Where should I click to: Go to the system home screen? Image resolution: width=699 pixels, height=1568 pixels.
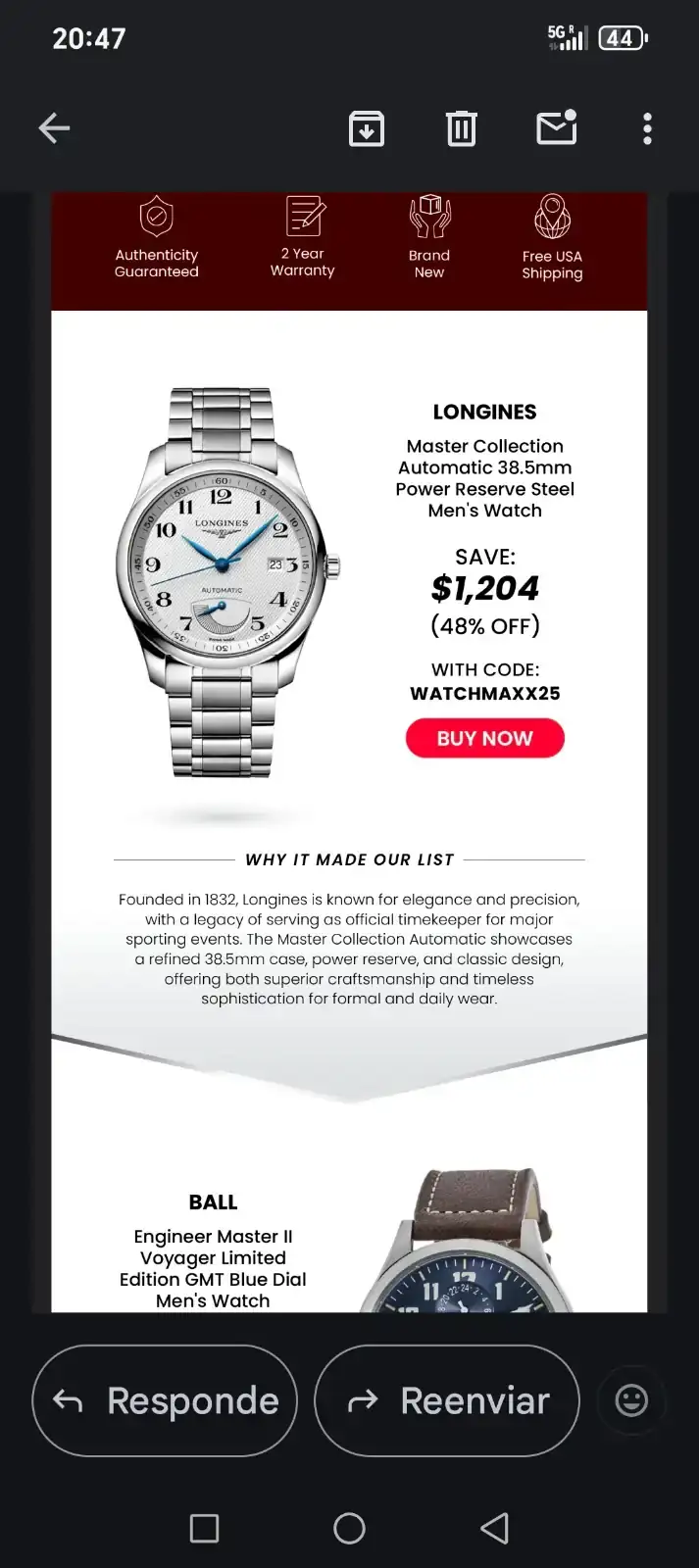click(x=349, y=1528)
